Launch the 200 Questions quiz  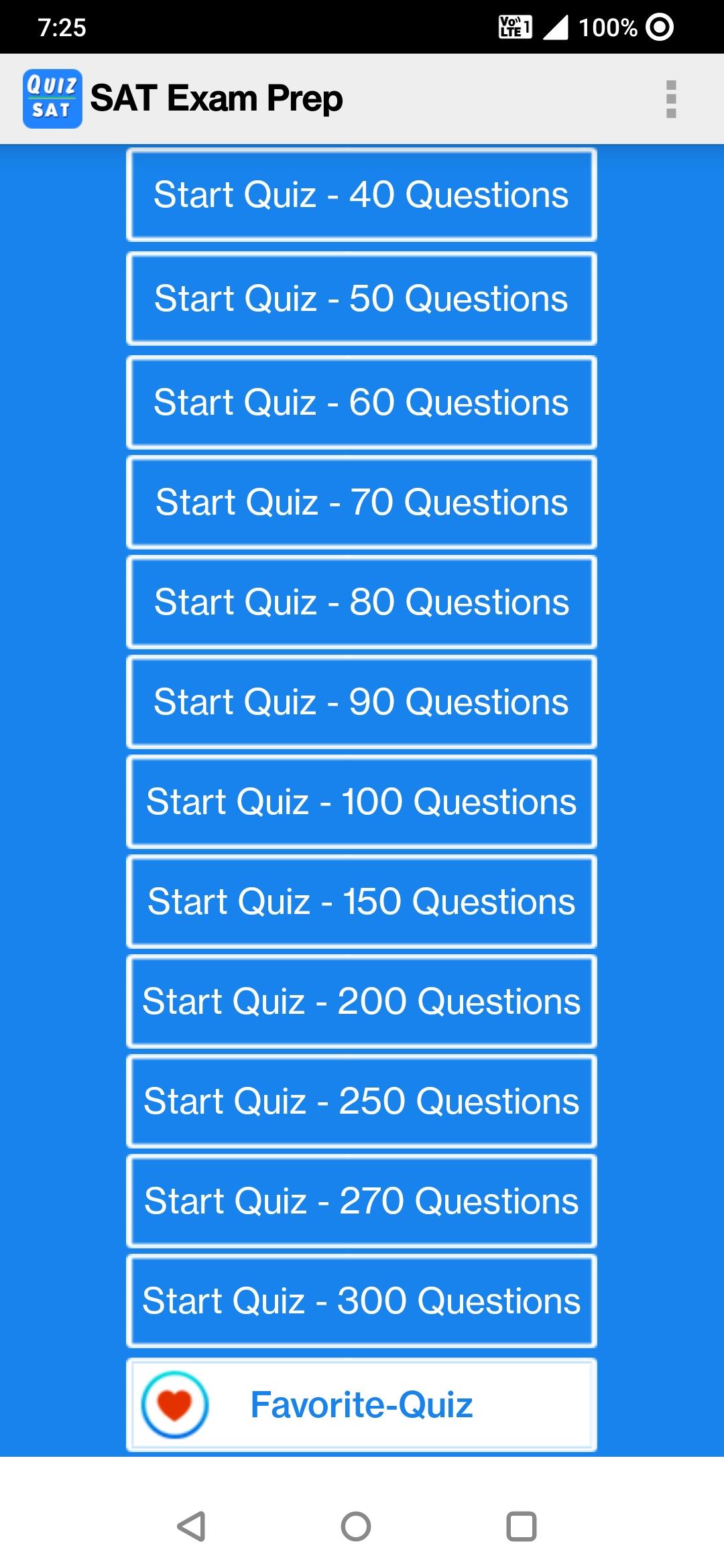361,1002
